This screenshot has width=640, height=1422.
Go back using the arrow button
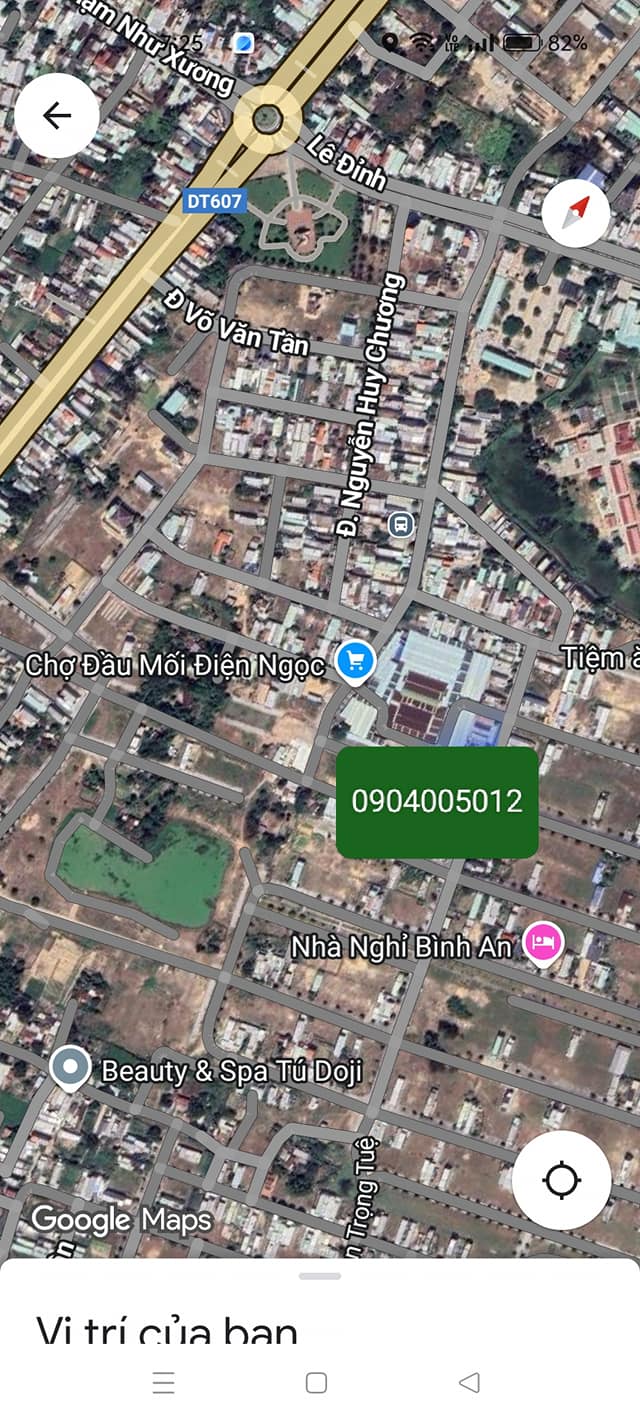57,116
